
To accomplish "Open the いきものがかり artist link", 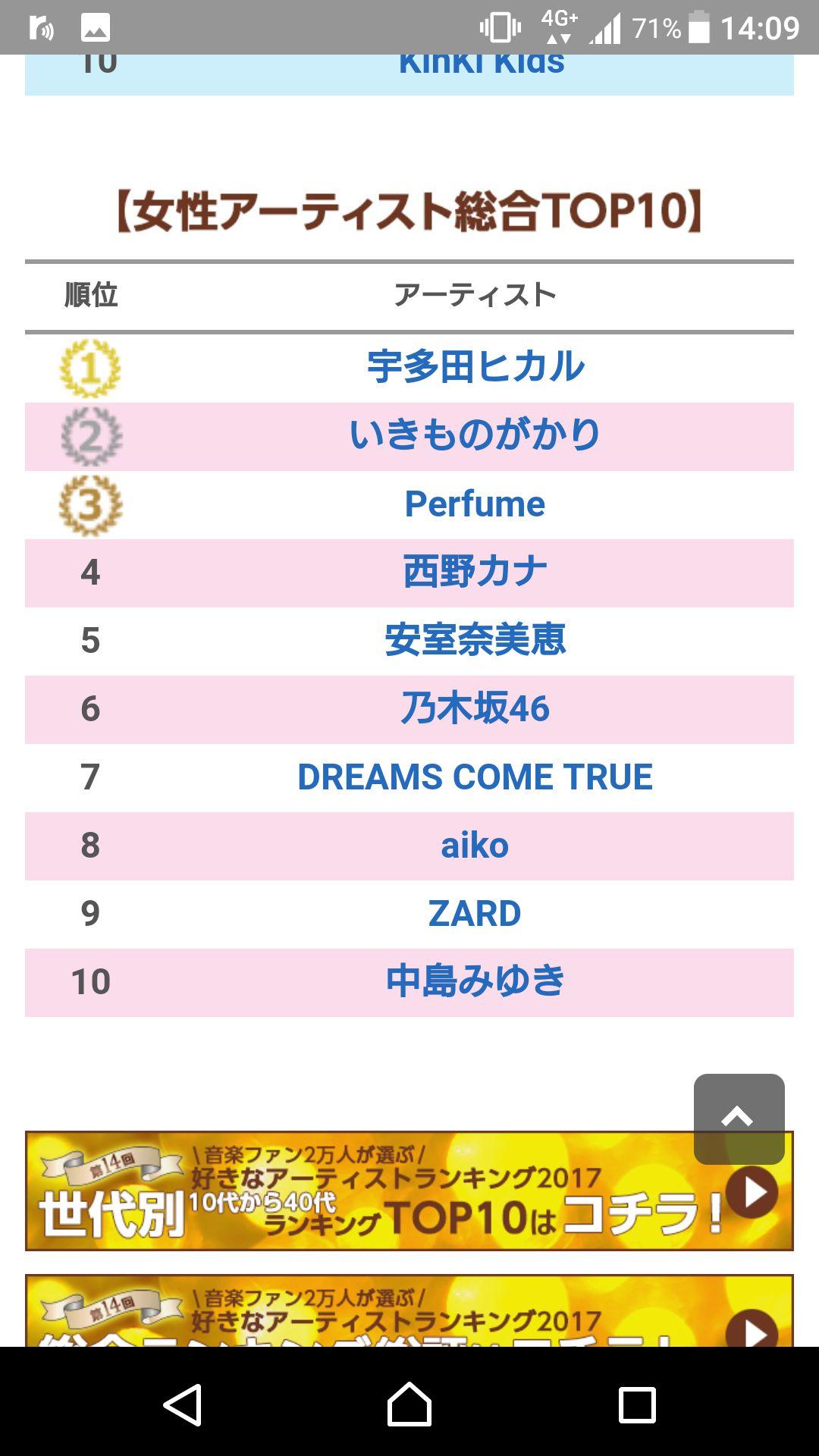I will (x=475, y=435).
